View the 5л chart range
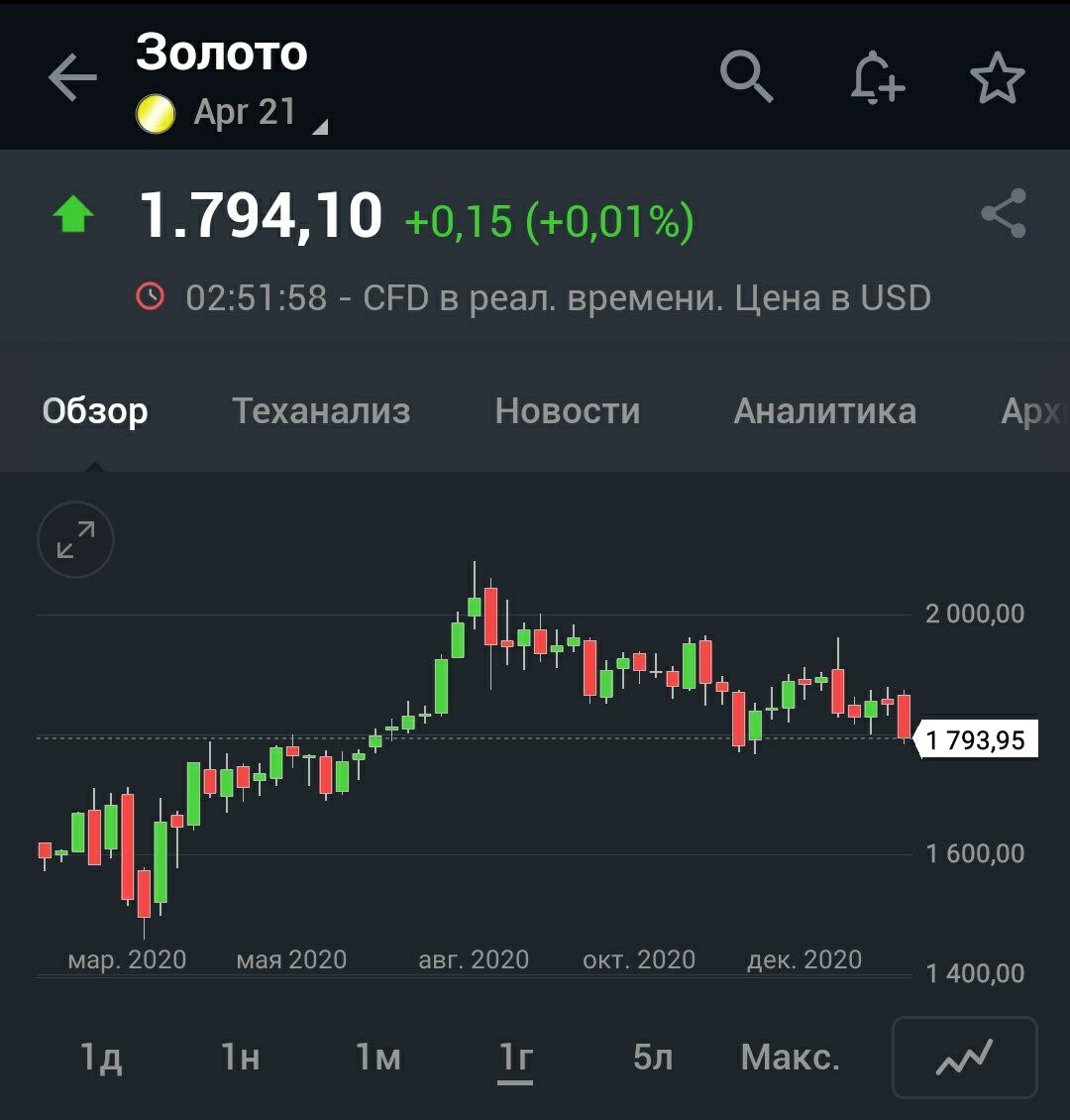Viewport: 1070px width, 1120px height. [653, 1058]
